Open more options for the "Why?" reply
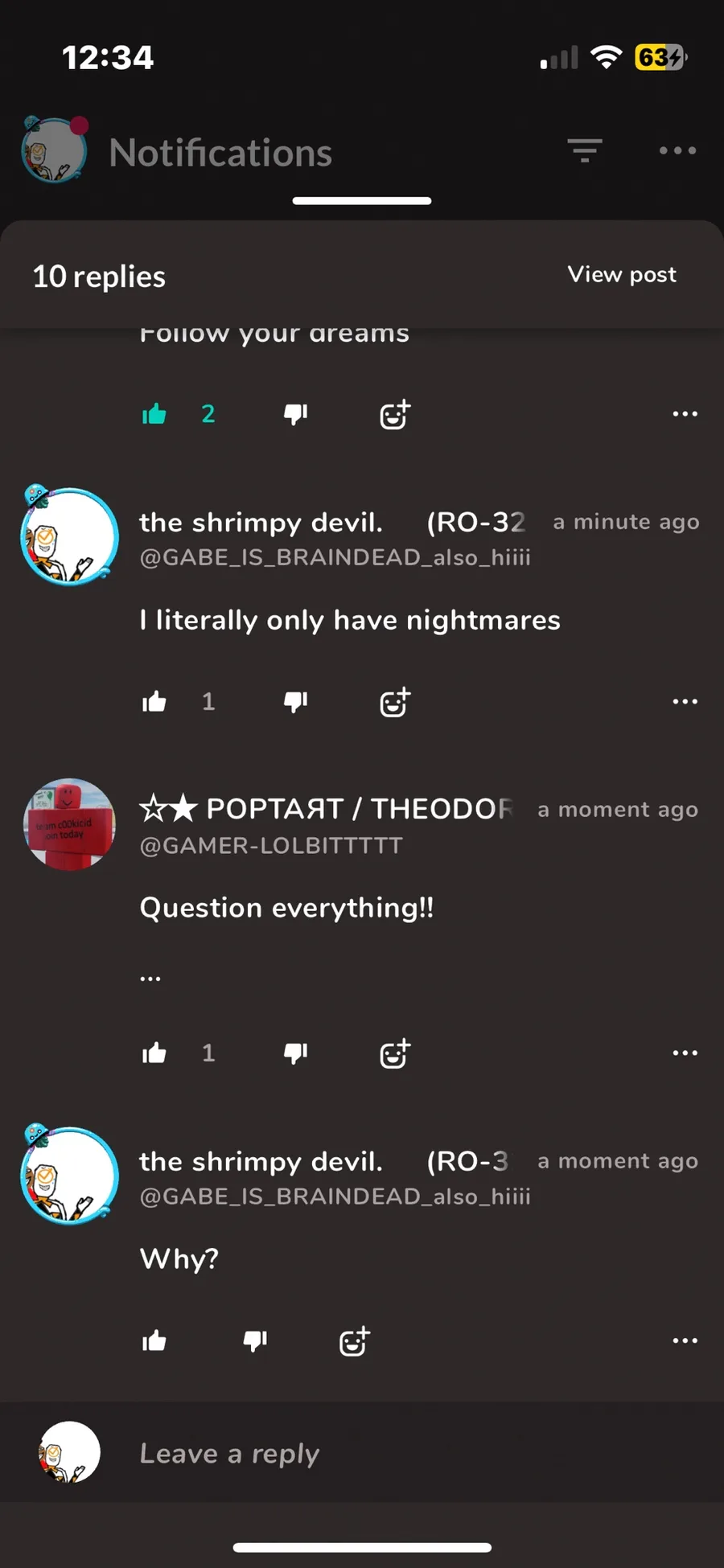 point(685,1340)
